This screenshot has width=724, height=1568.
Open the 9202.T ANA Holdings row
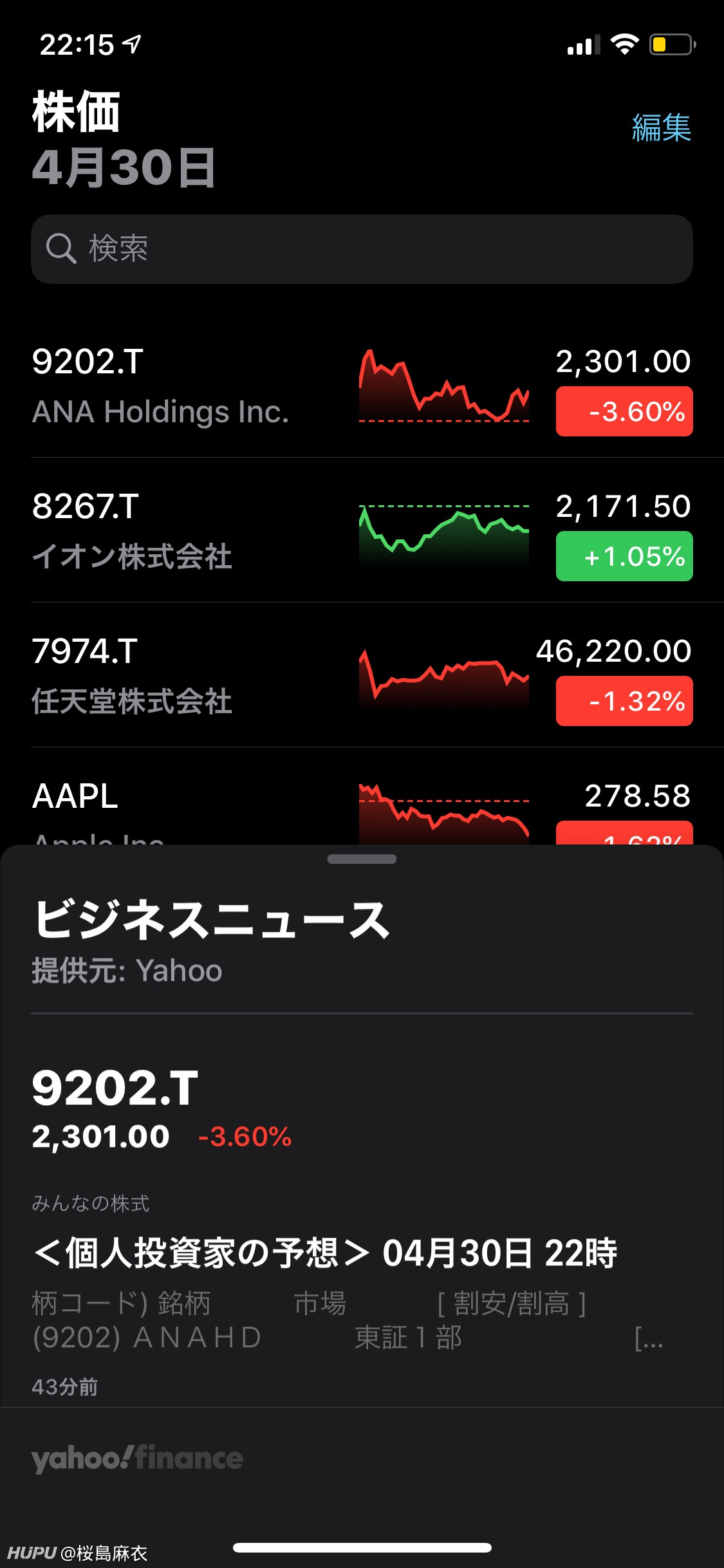coord(362,386)
